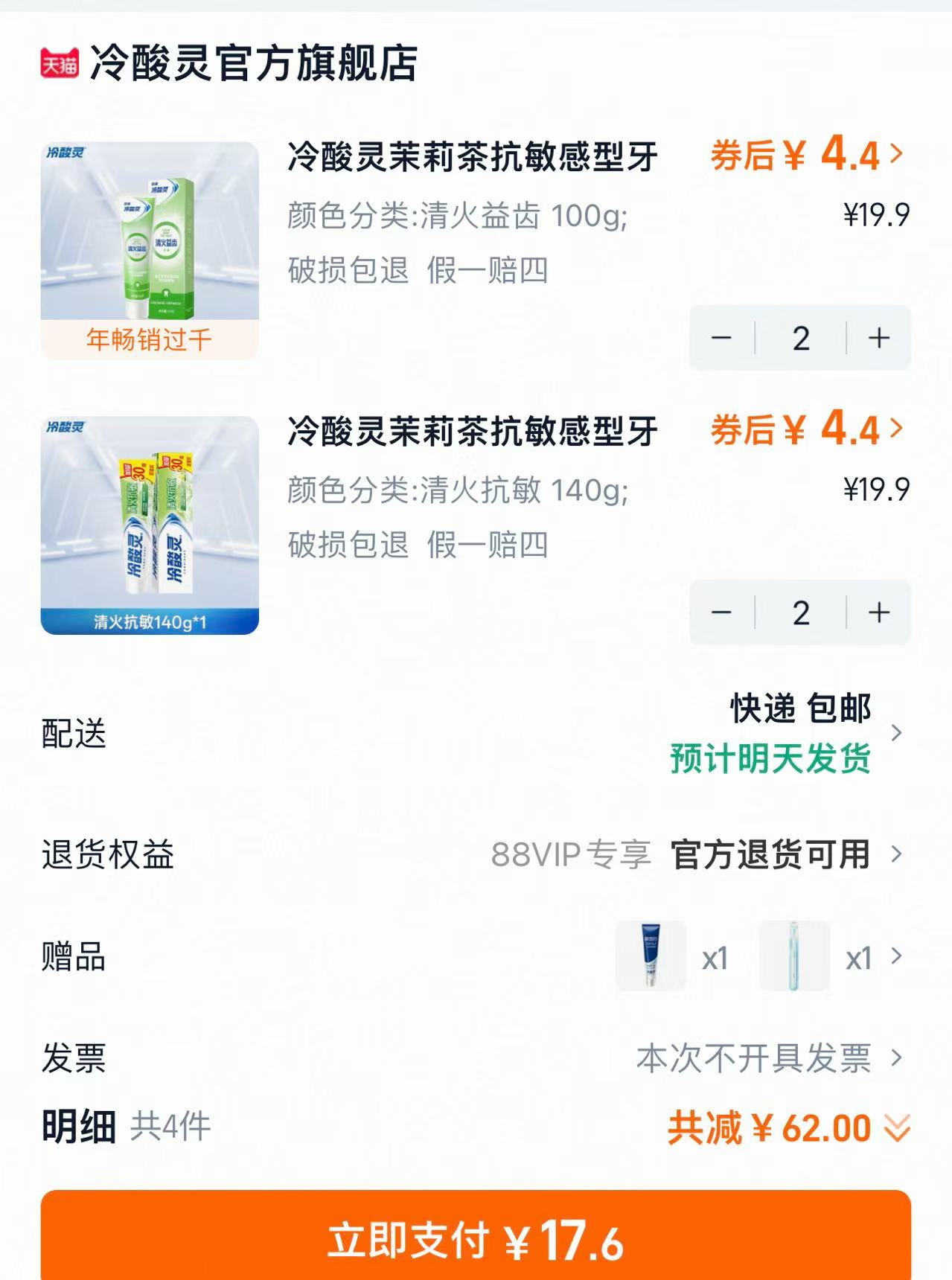This screenshot has width=952, height=1280.
Task: Decrease quantity of 清火益齿 100g toothpaste
Action: [723, 339]
